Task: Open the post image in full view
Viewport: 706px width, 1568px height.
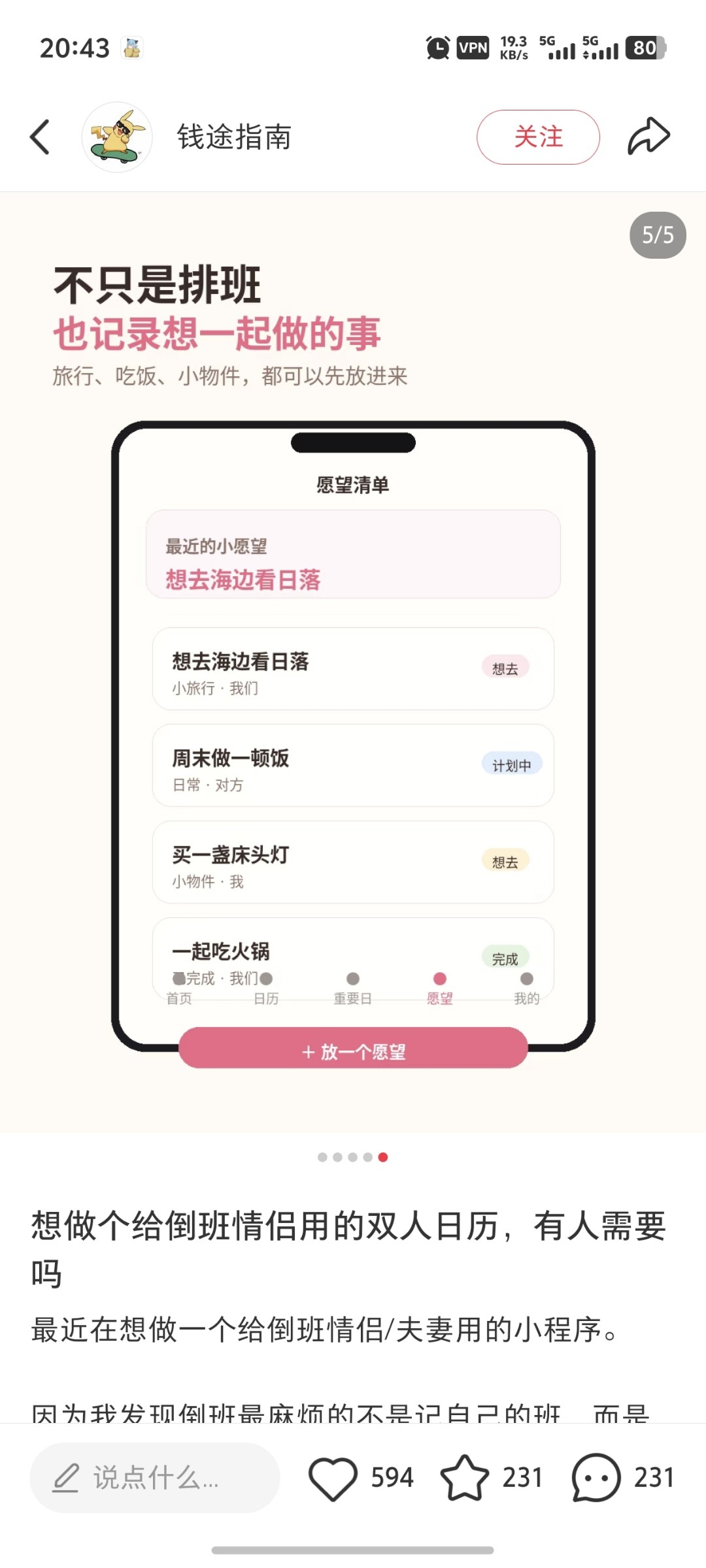Action: (x=353, y=662)
